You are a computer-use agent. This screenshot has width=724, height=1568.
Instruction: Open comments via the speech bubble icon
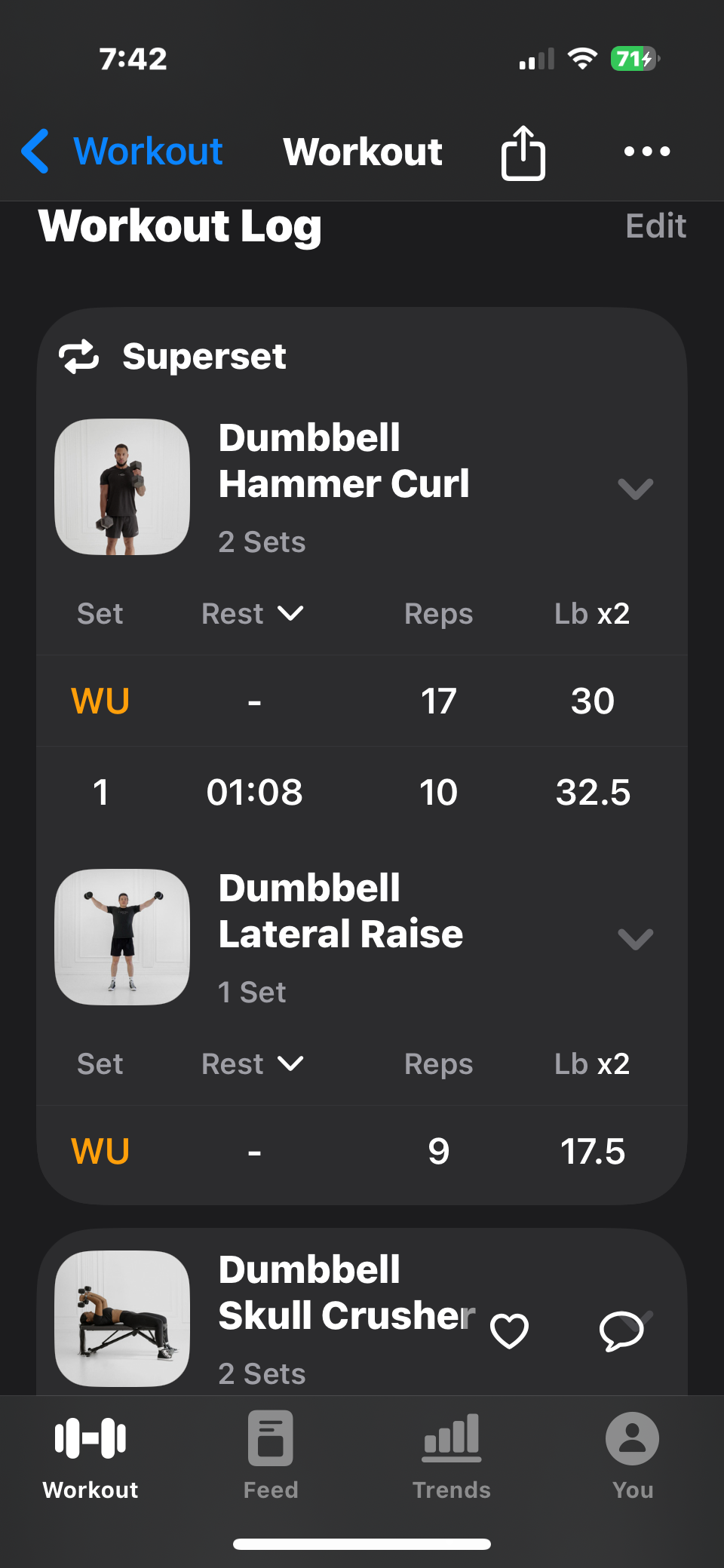pyautogui.click(x=621, y=1331)
